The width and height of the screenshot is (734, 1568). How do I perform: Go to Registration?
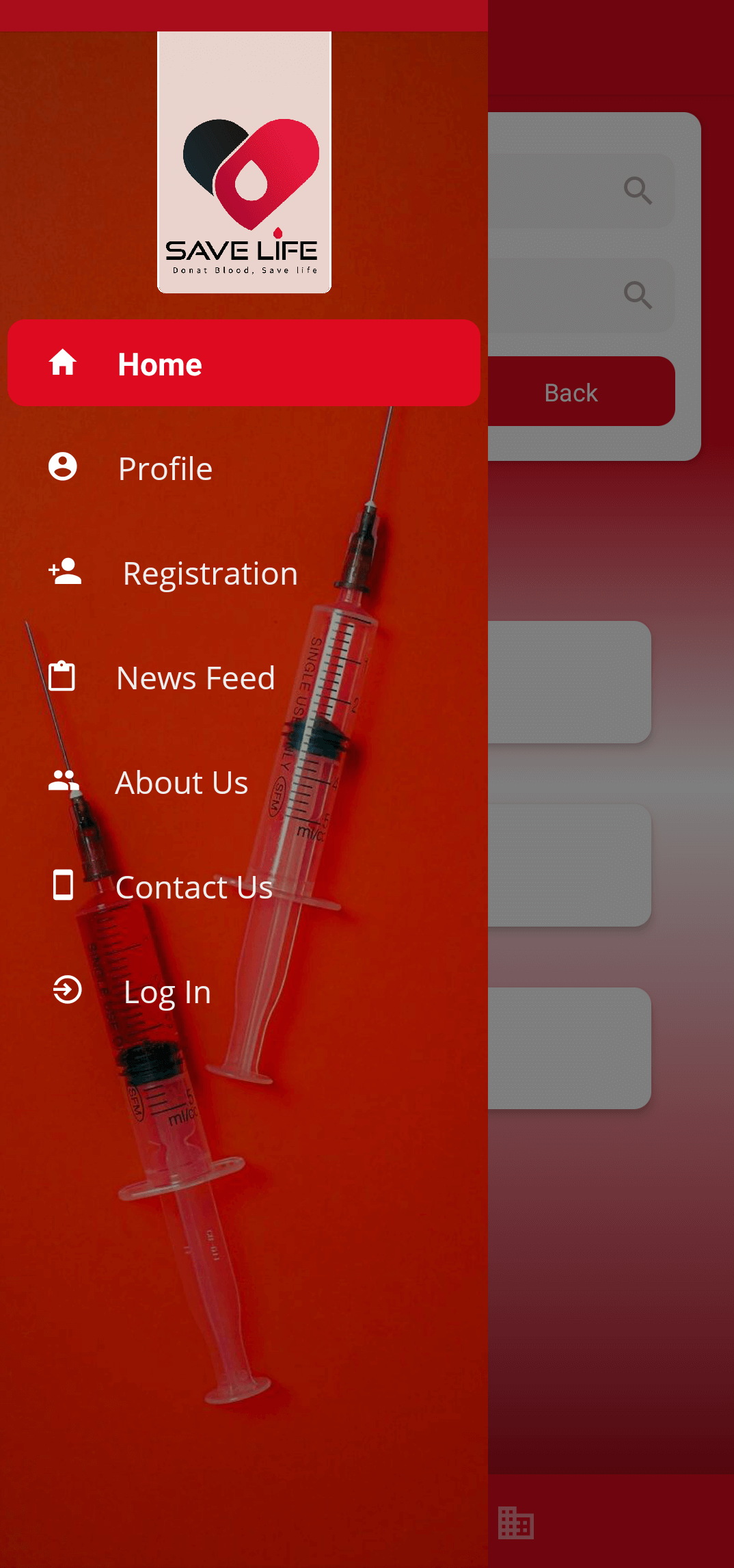click(x=209, y=574)
